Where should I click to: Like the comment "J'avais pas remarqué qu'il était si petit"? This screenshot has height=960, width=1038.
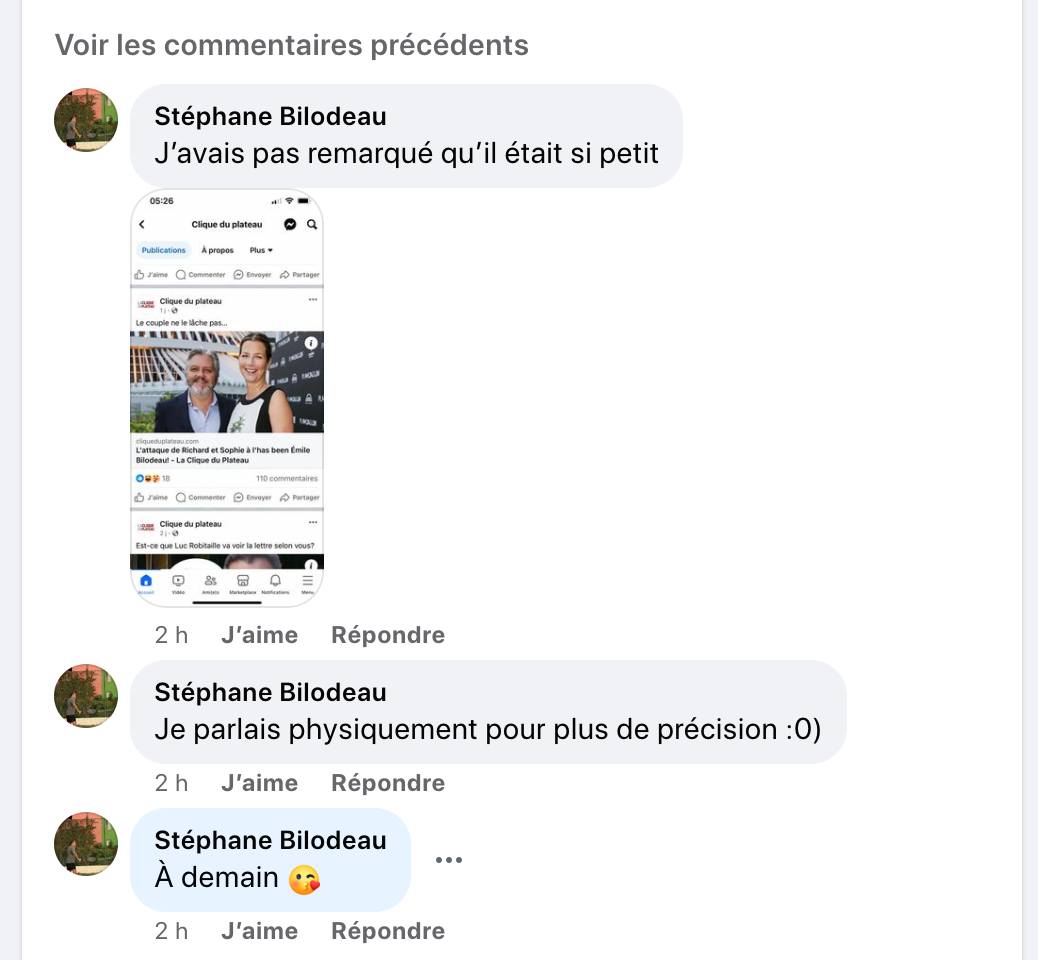(x=259, y=635)
